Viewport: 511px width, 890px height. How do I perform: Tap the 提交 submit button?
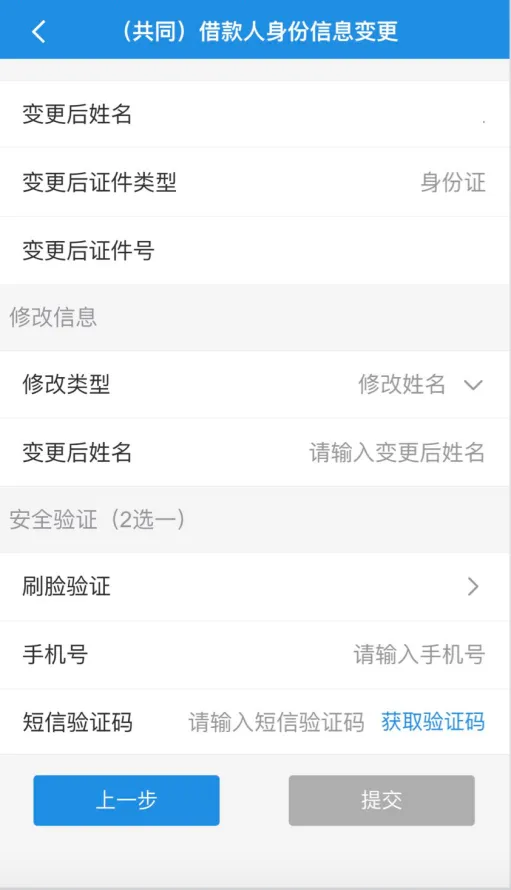pyautogui.click(x=382, y=800)
